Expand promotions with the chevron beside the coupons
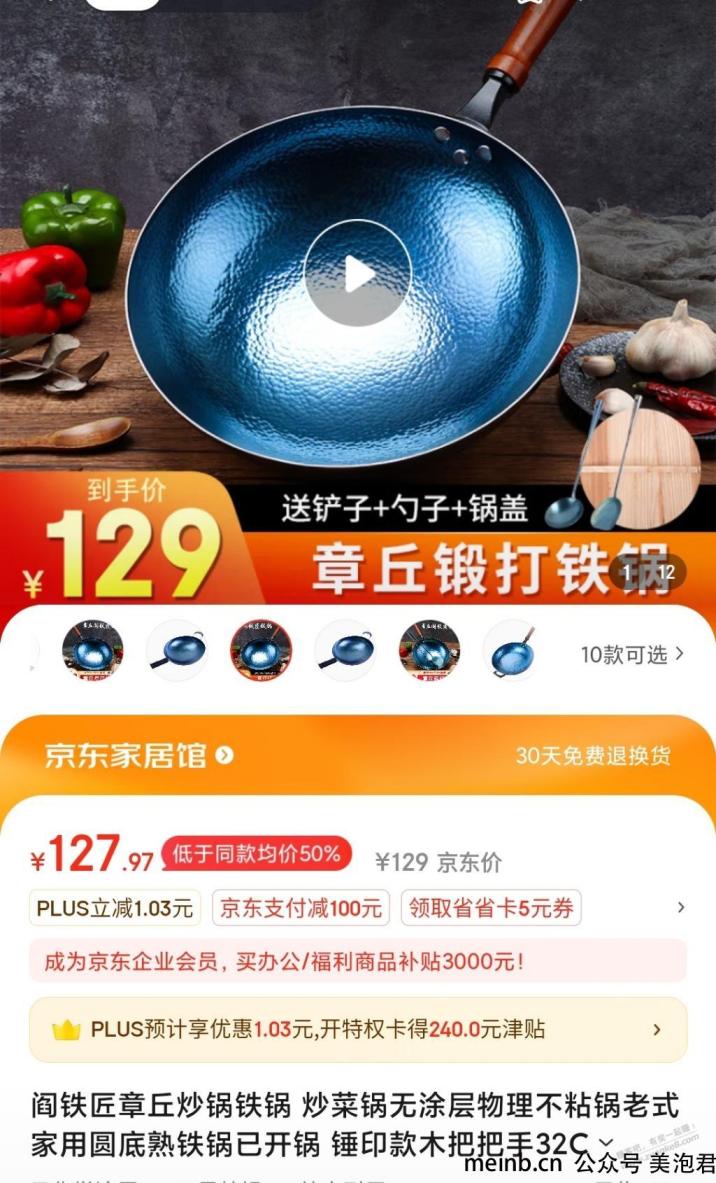The width and height of the screenshot is (716, 1183). coord(681,908)
